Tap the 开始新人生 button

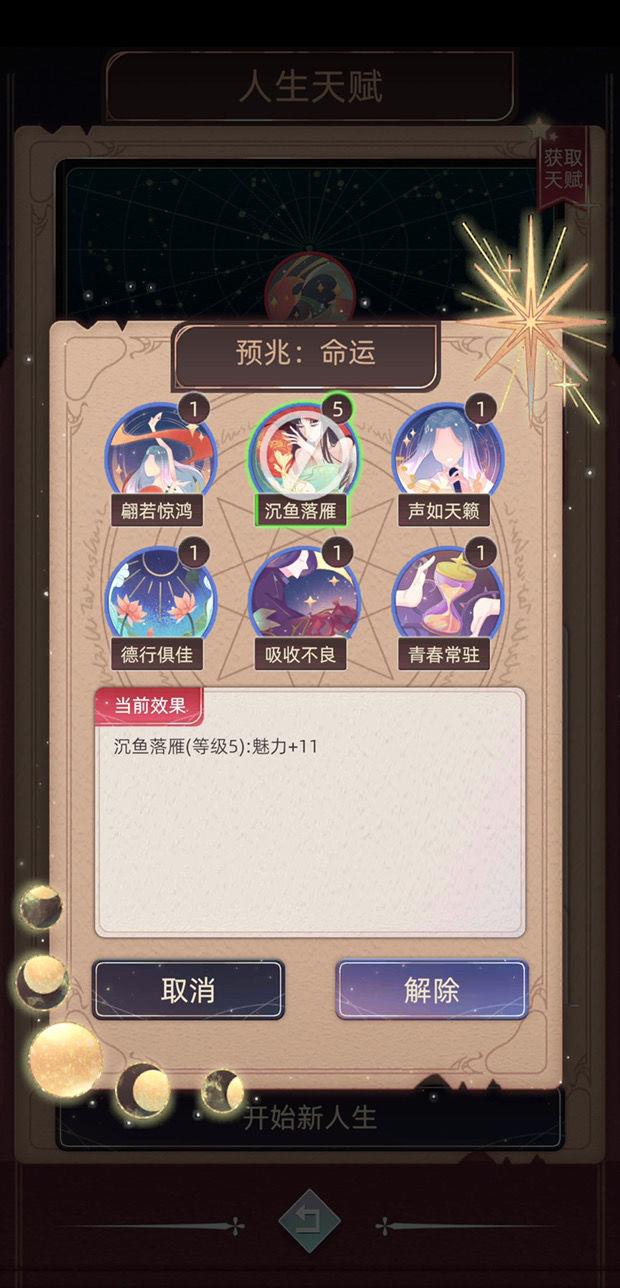[x=310, y=1118]
